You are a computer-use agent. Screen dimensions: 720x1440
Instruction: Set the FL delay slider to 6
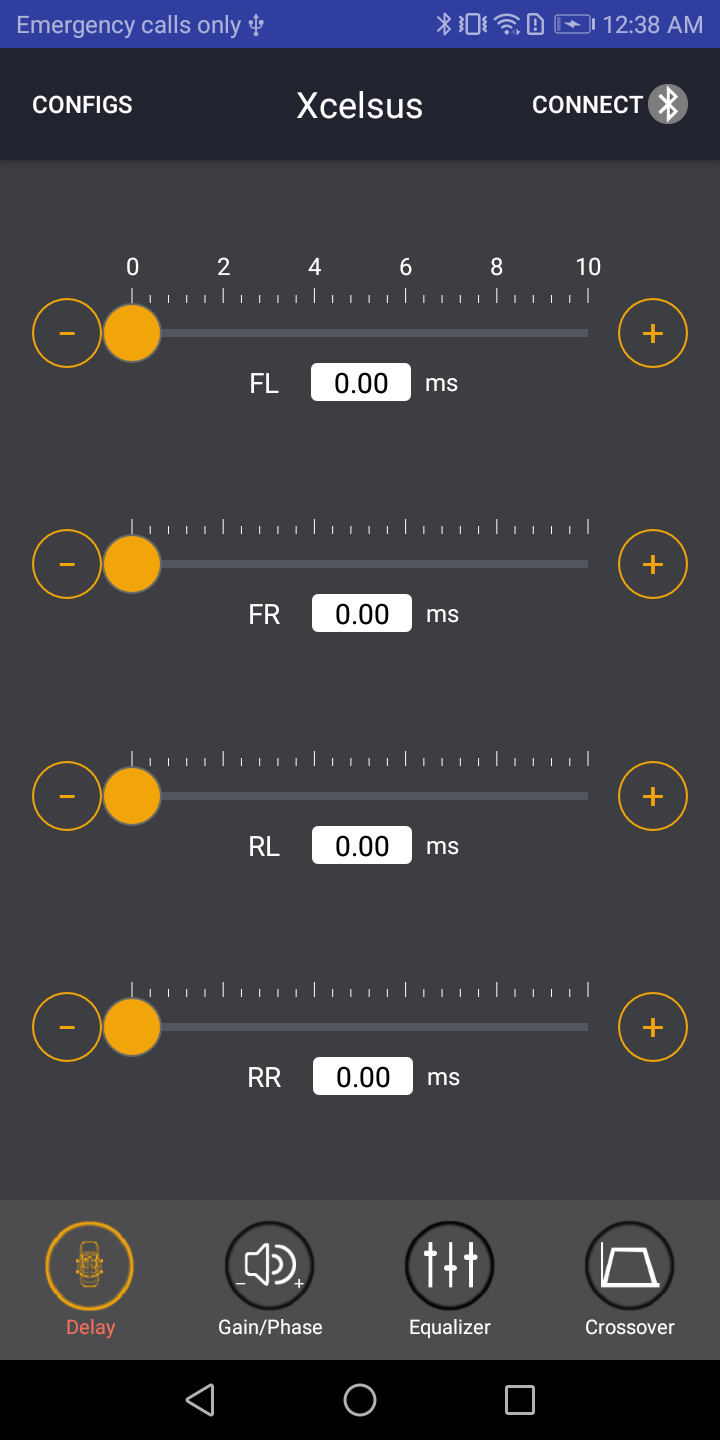pos(406,332)
